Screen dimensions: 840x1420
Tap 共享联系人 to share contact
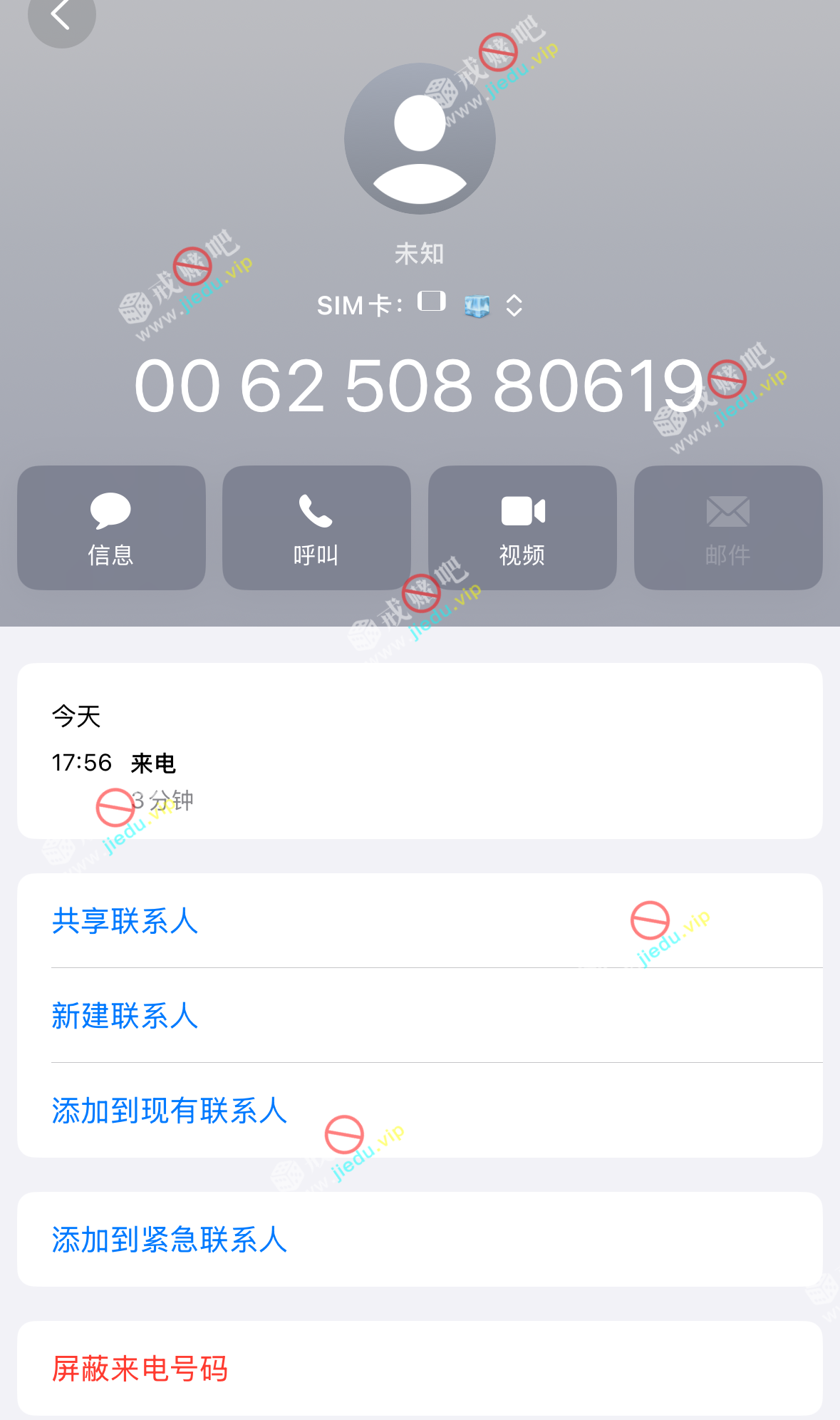(x=125, y=921)
